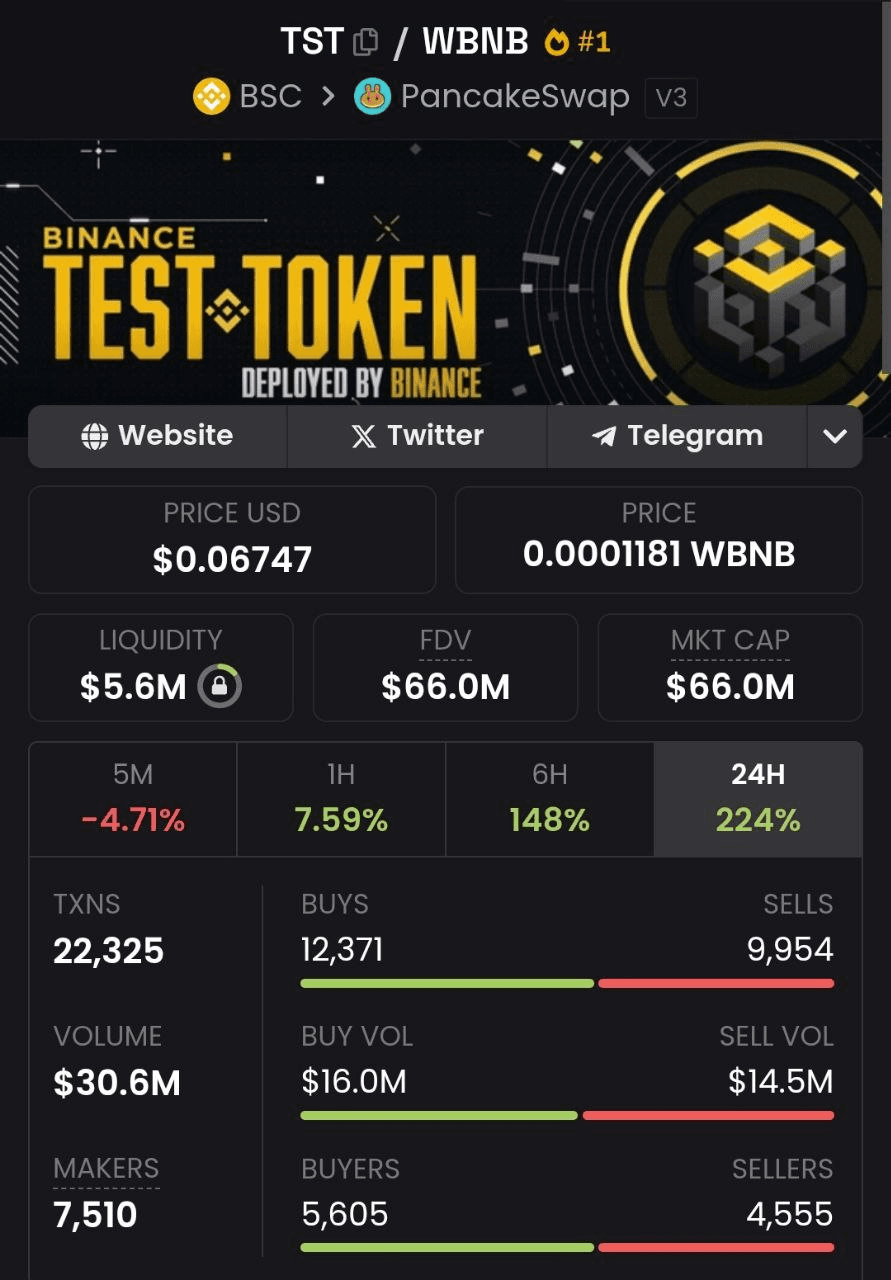Tap the liquidity lock icon
Viewport: 891px width, 1280px height.
pyautogui.click(x=219, y=687)
